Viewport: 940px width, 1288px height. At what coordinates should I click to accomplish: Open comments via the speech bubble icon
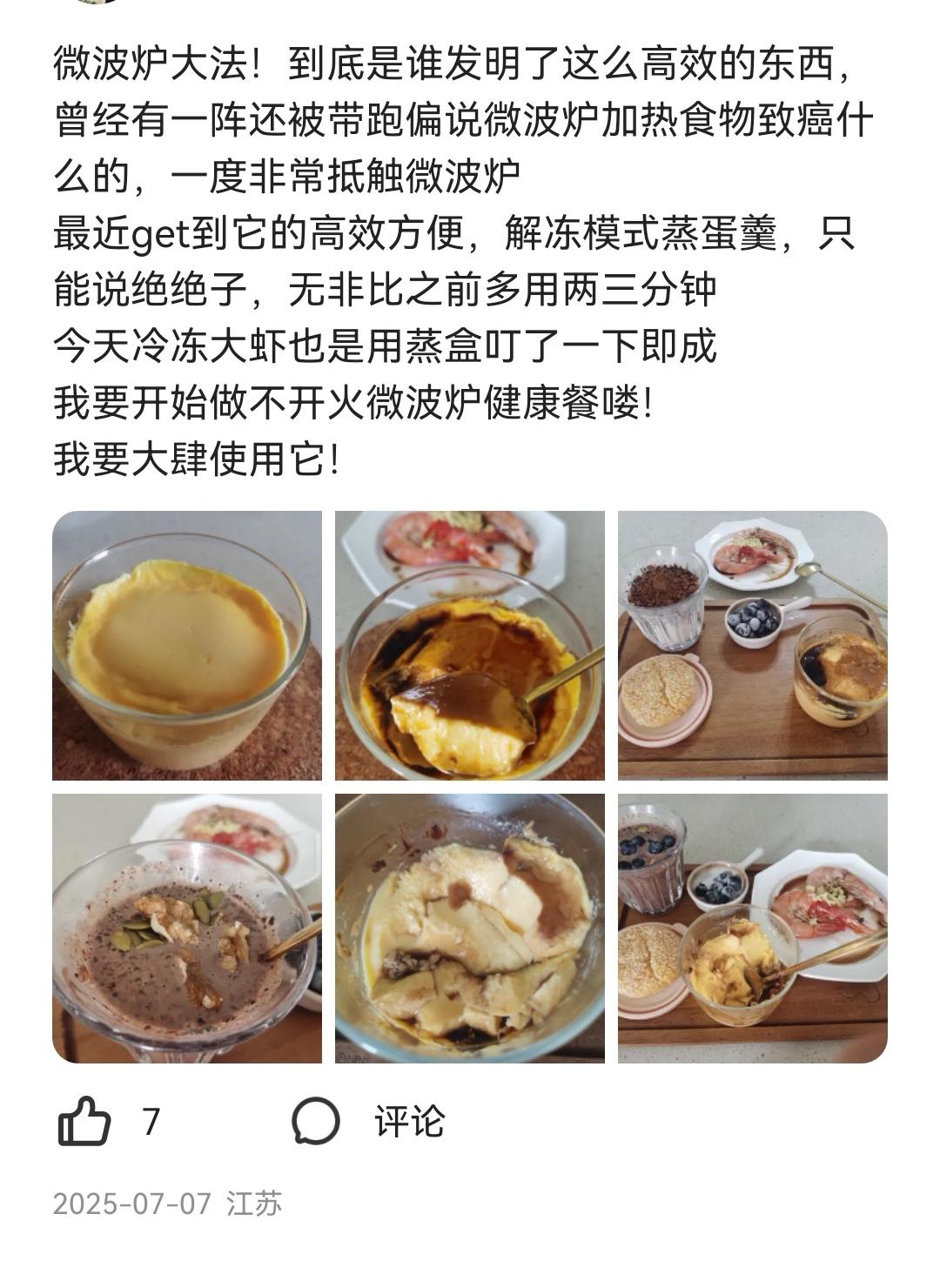pyautogui.click(x=316, y=1123)
